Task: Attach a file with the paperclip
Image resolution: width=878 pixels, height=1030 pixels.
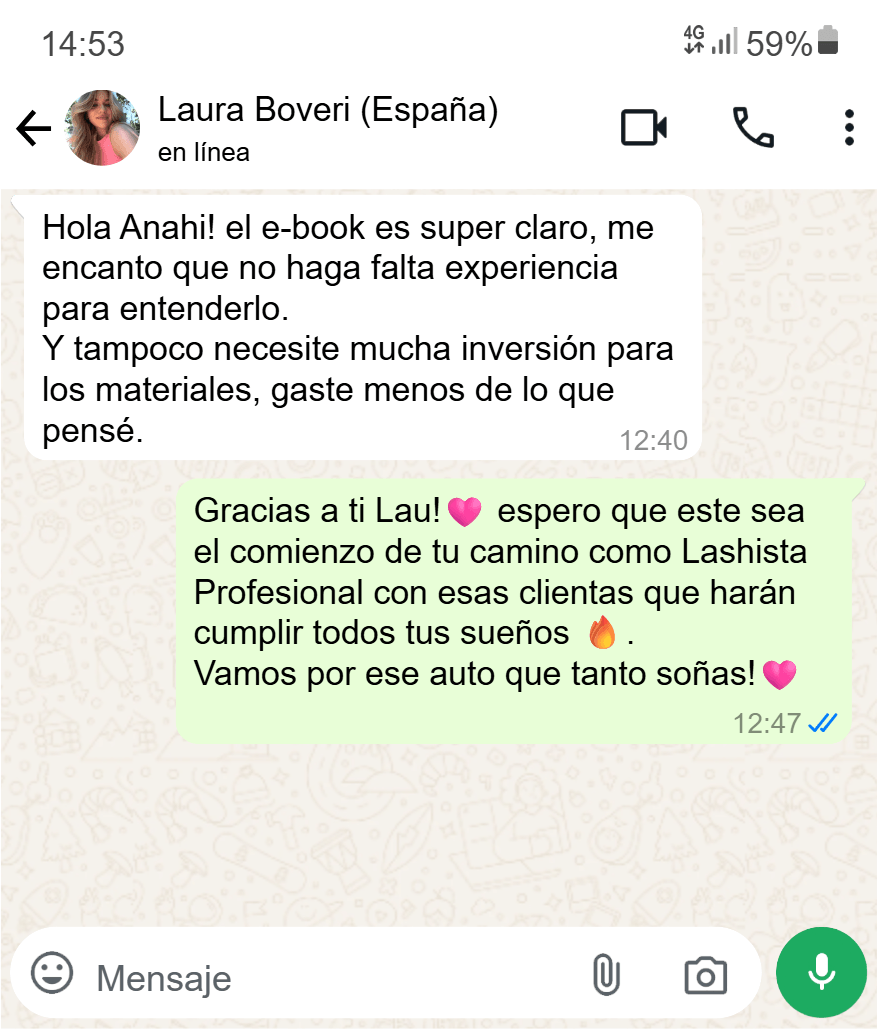Action: click(x=605, y=975)
